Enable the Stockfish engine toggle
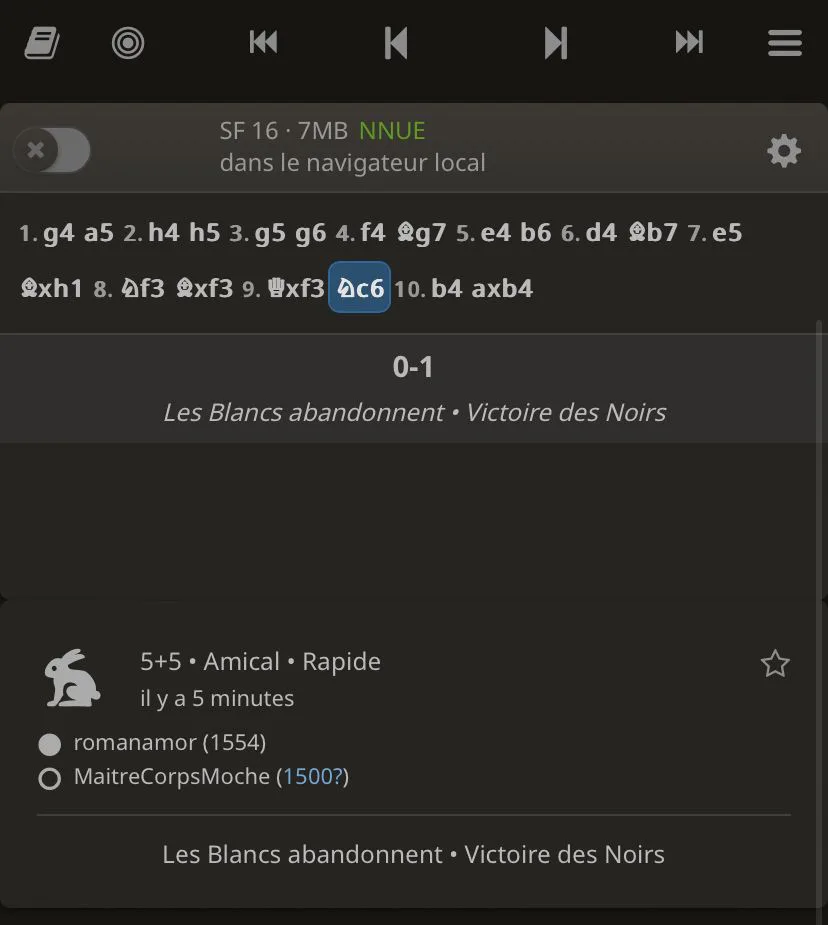The image size is (828, 925). pyautogui.click(x=52, y=150)
